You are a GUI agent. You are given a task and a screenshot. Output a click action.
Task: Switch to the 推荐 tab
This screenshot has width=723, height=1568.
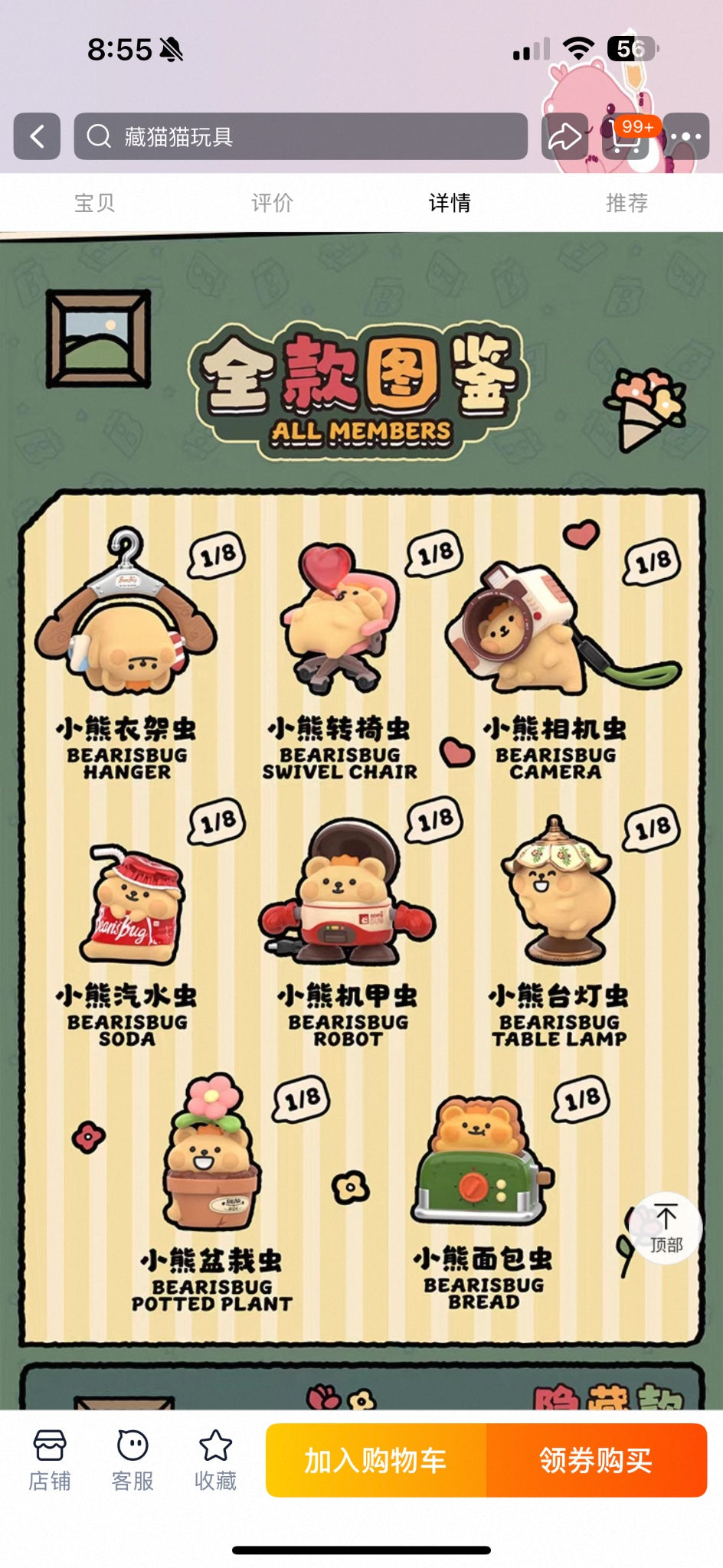point(626,203)
